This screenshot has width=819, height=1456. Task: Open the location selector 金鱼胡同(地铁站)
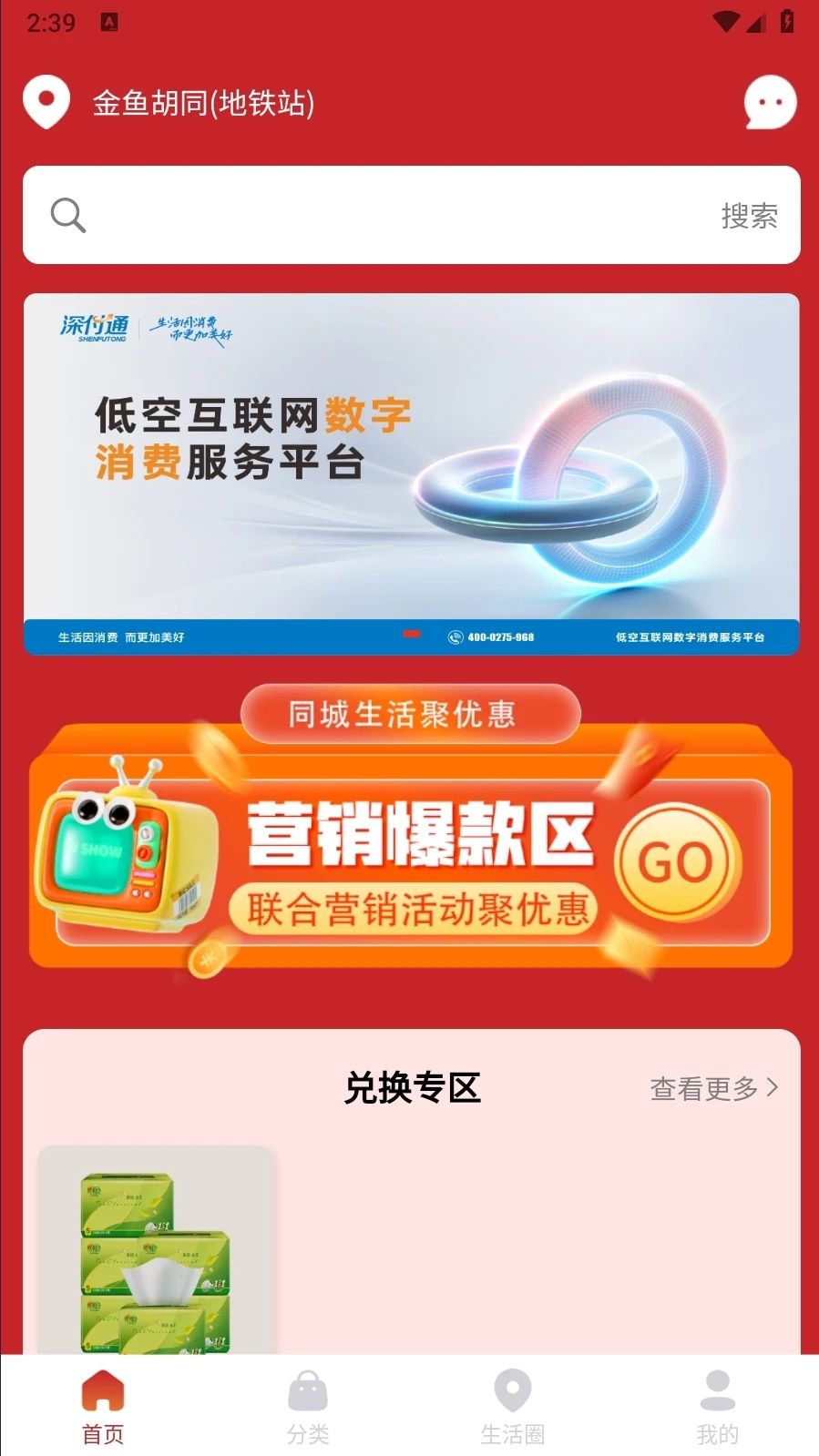tap(202, 103)
